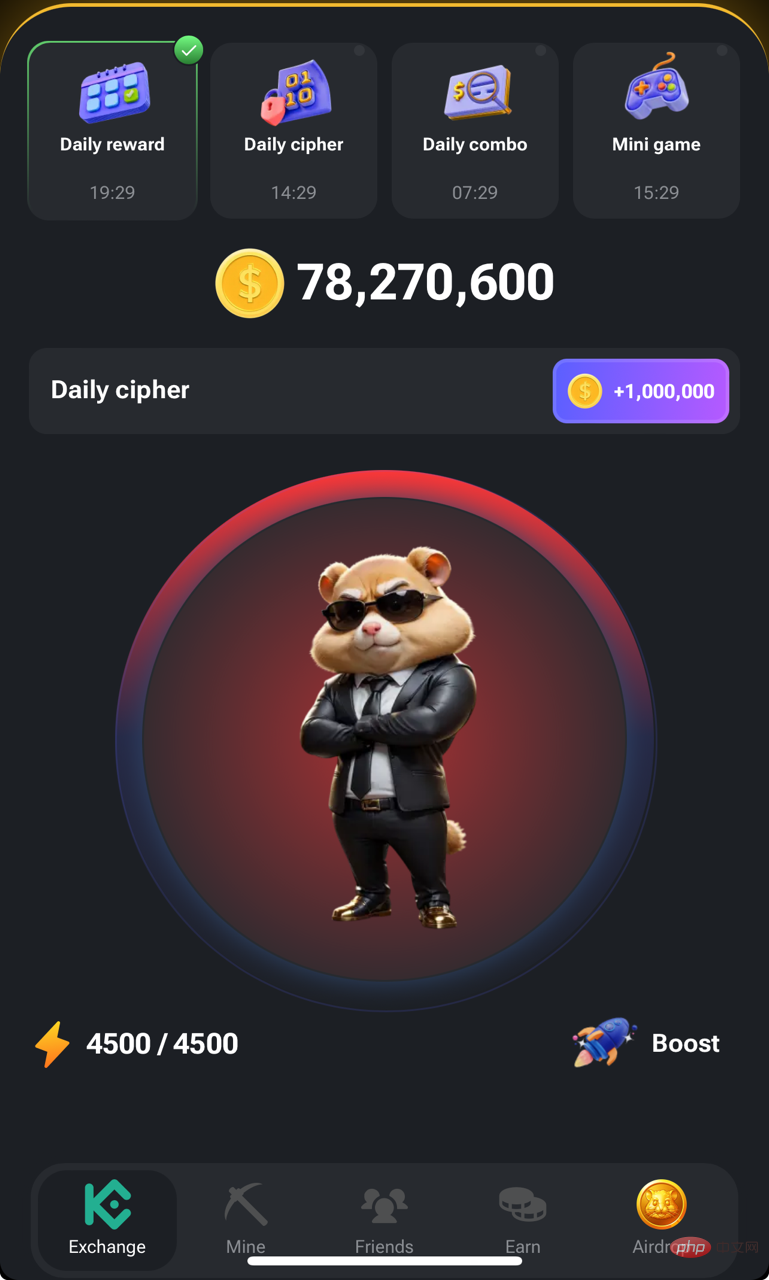Open the Boost menu

click(648, 1043)
